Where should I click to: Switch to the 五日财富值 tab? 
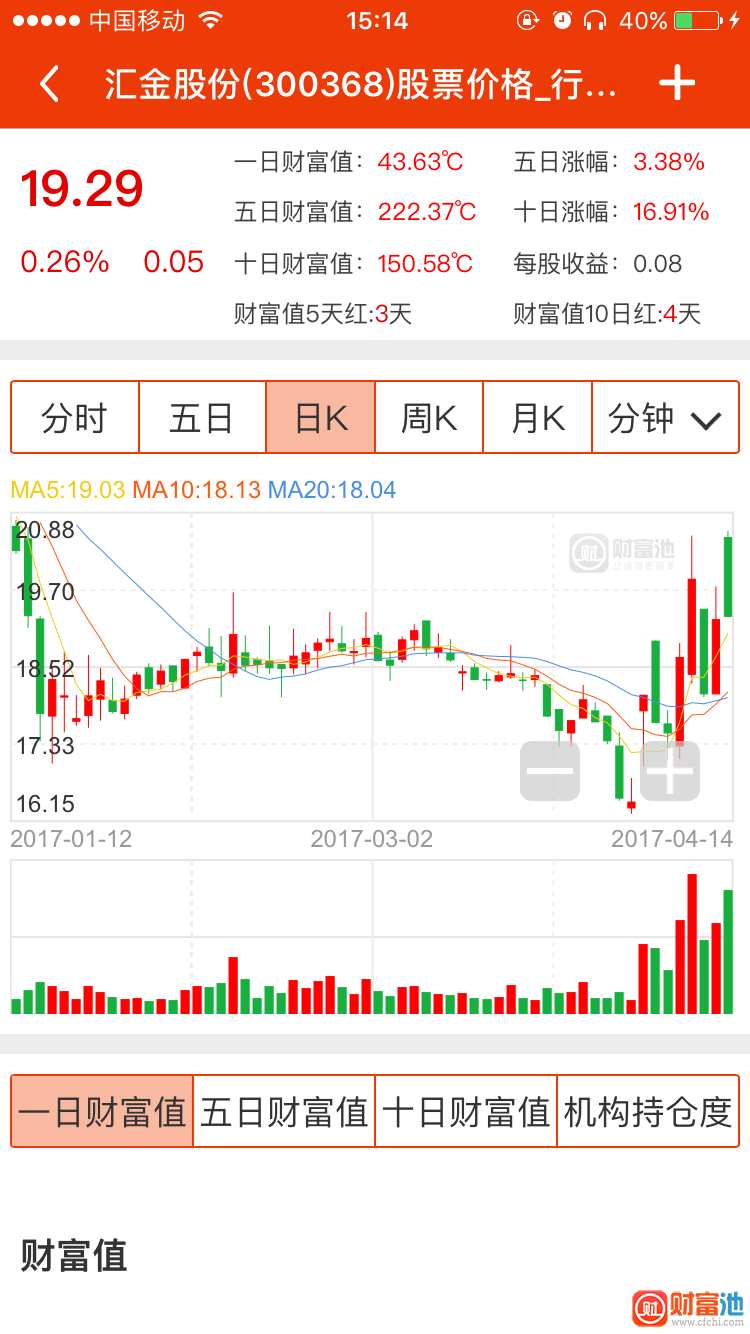pyautogui.click(x=284, y=1111)
